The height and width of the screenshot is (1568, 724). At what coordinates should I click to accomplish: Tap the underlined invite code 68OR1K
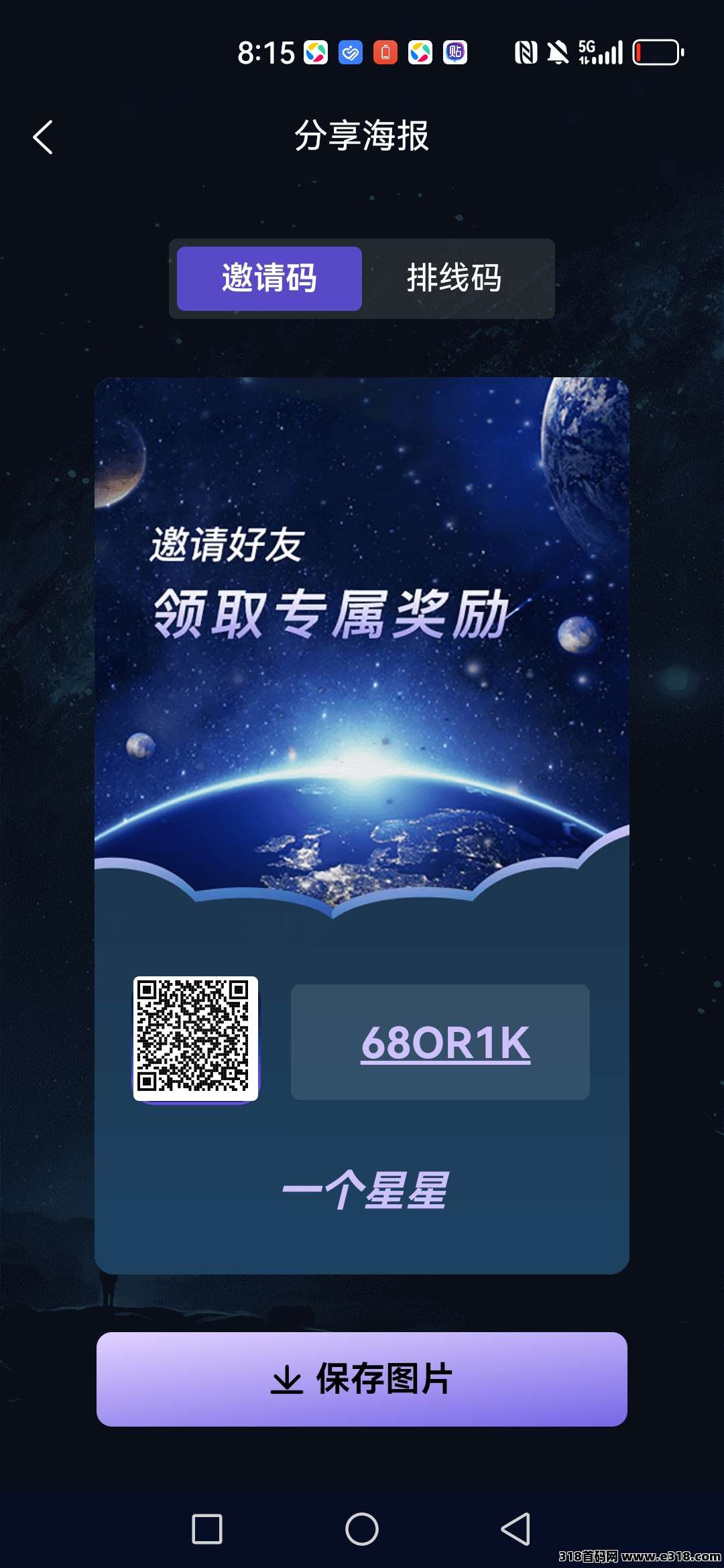coord(445,1043)
